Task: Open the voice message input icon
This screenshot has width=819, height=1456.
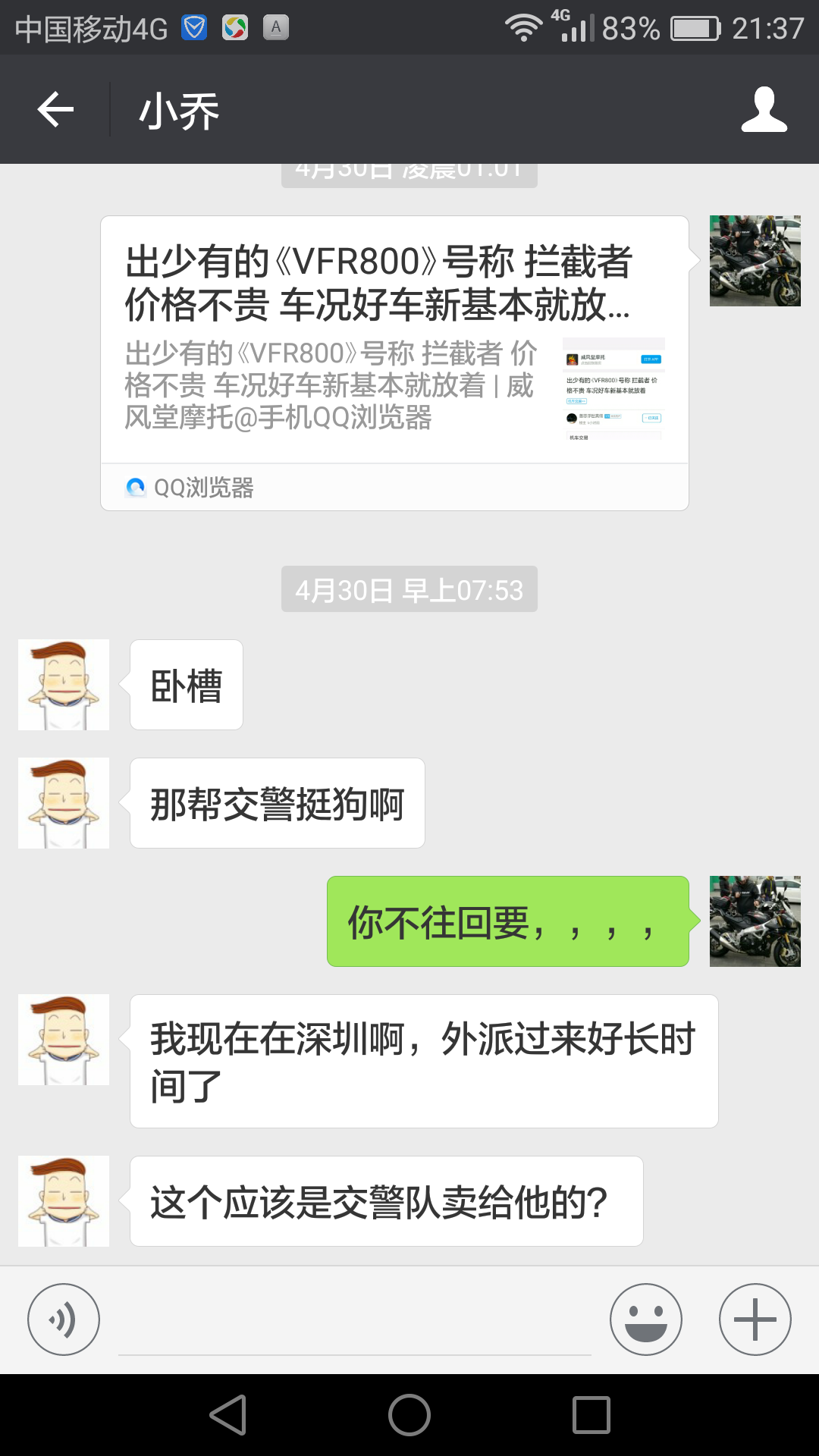Action: pos(64,1319)
